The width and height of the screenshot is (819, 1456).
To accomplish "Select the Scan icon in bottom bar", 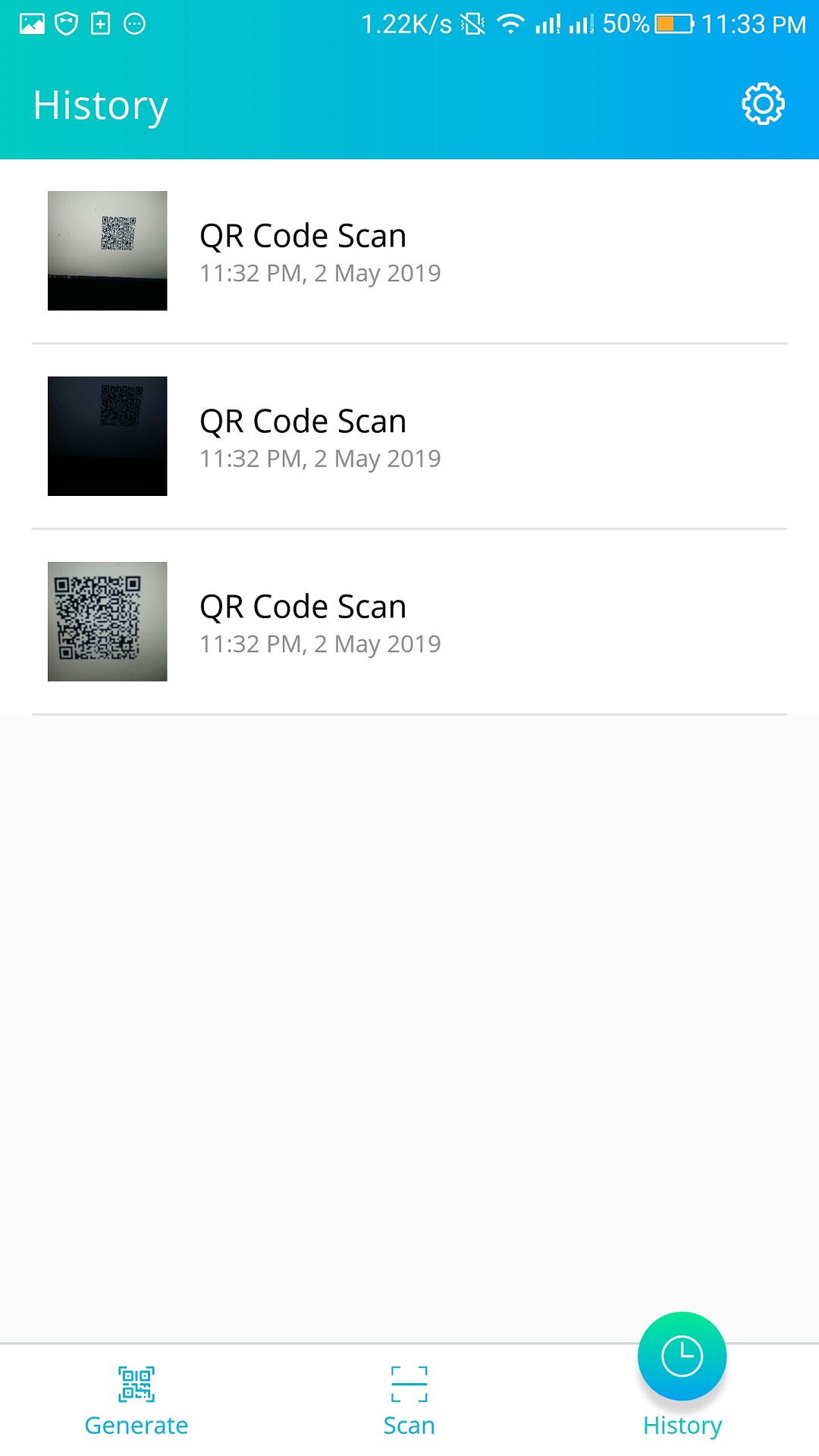I will (408, 1382).
